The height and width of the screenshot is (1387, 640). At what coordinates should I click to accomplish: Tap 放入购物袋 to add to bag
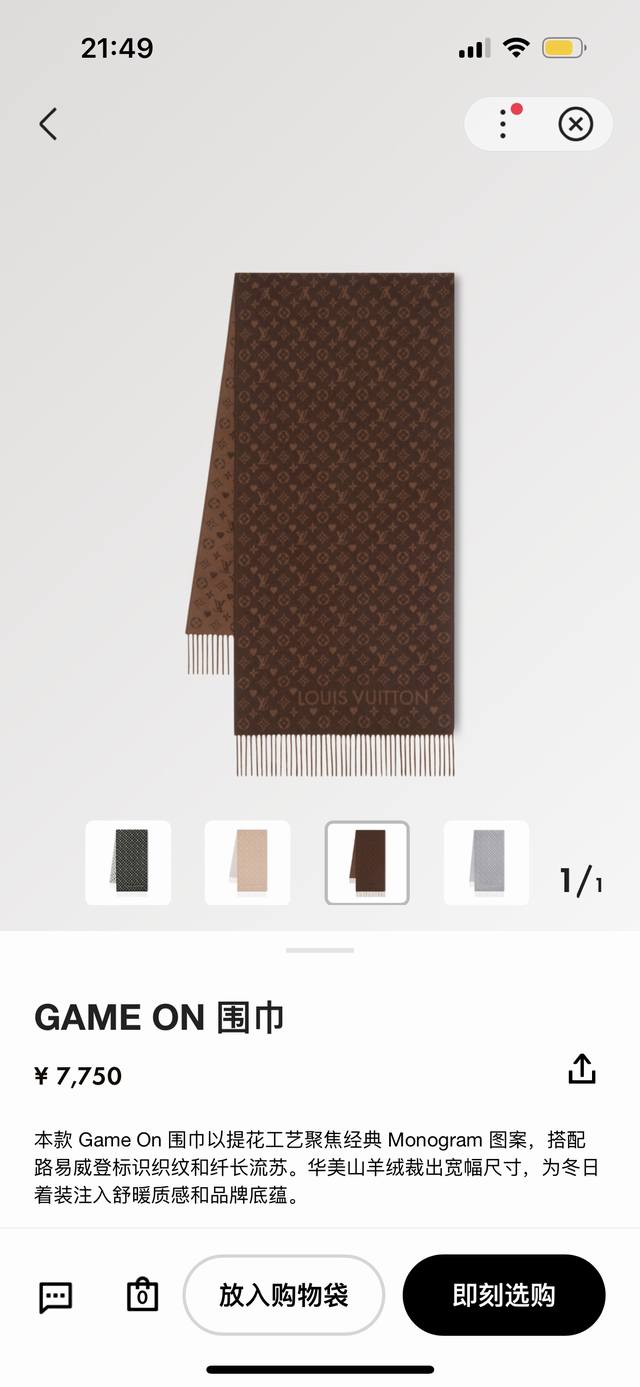click(284, 1295)
